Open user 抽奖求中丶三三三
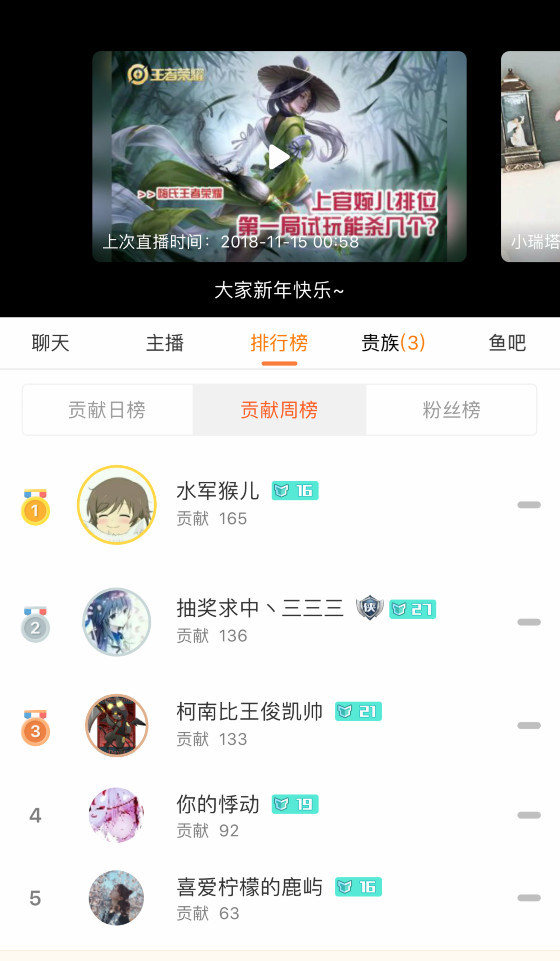Viewport: 560px width, 961px height. (x=280, y=622)
